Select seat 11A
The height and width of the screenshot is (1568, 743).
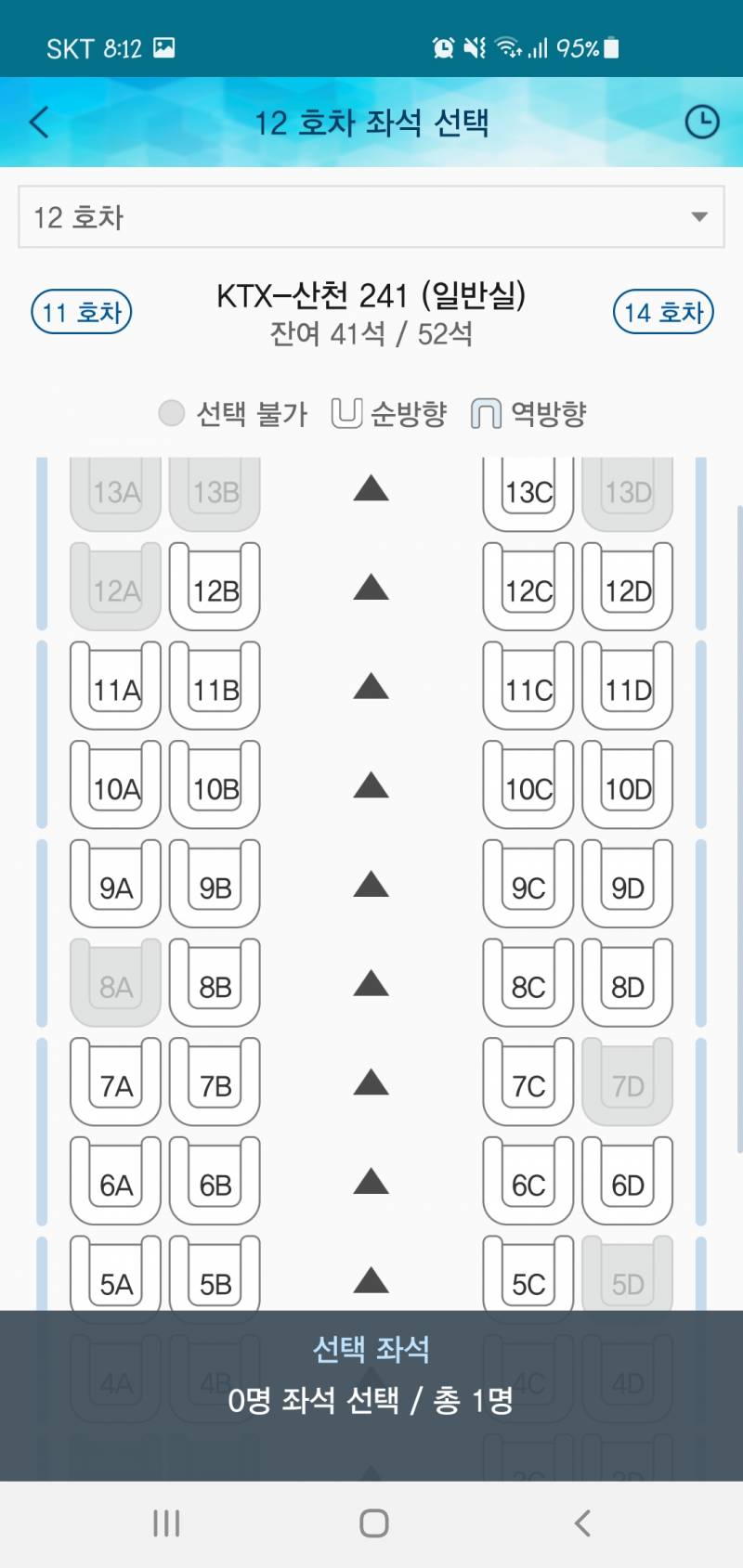pyautogui.click(x=114, y=689)
